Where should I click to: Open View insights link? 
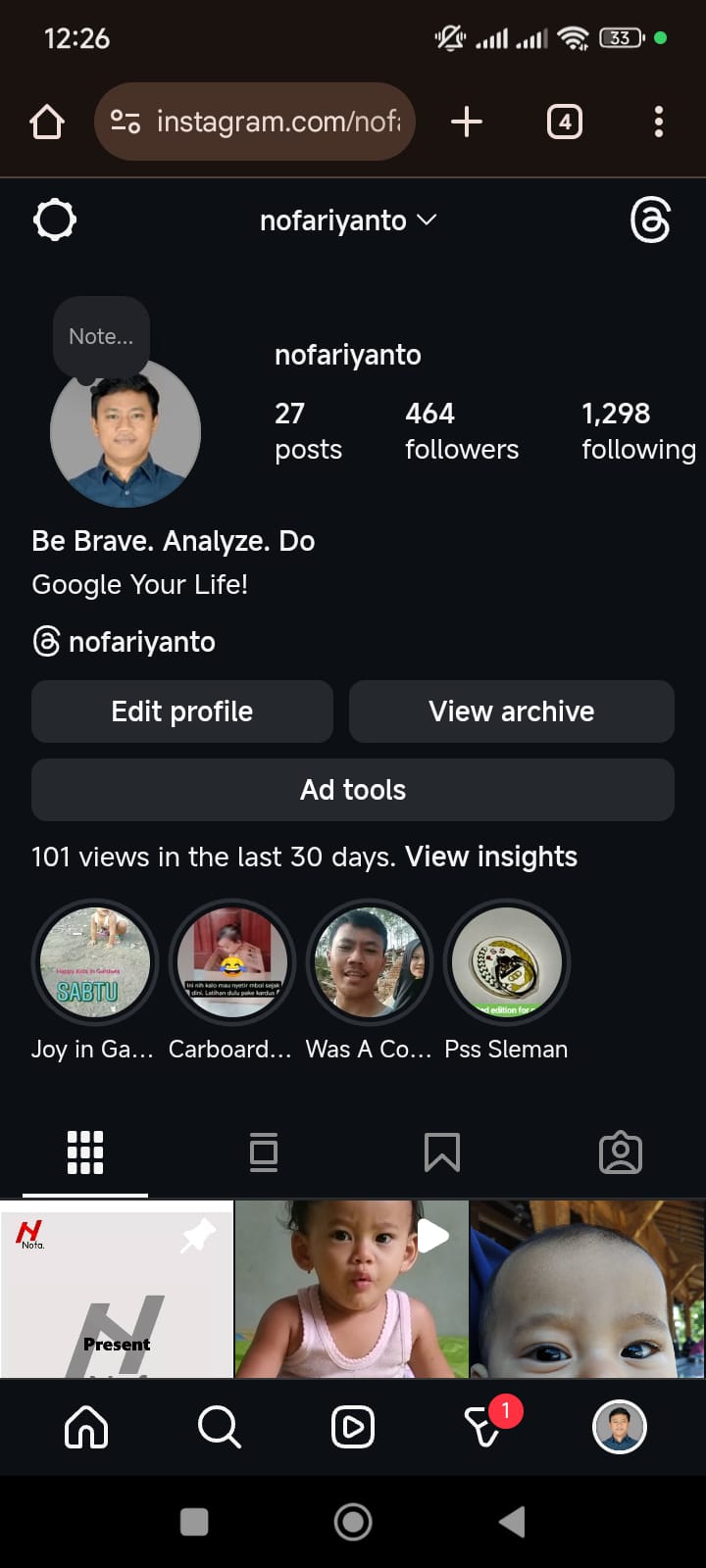(491, 857)
